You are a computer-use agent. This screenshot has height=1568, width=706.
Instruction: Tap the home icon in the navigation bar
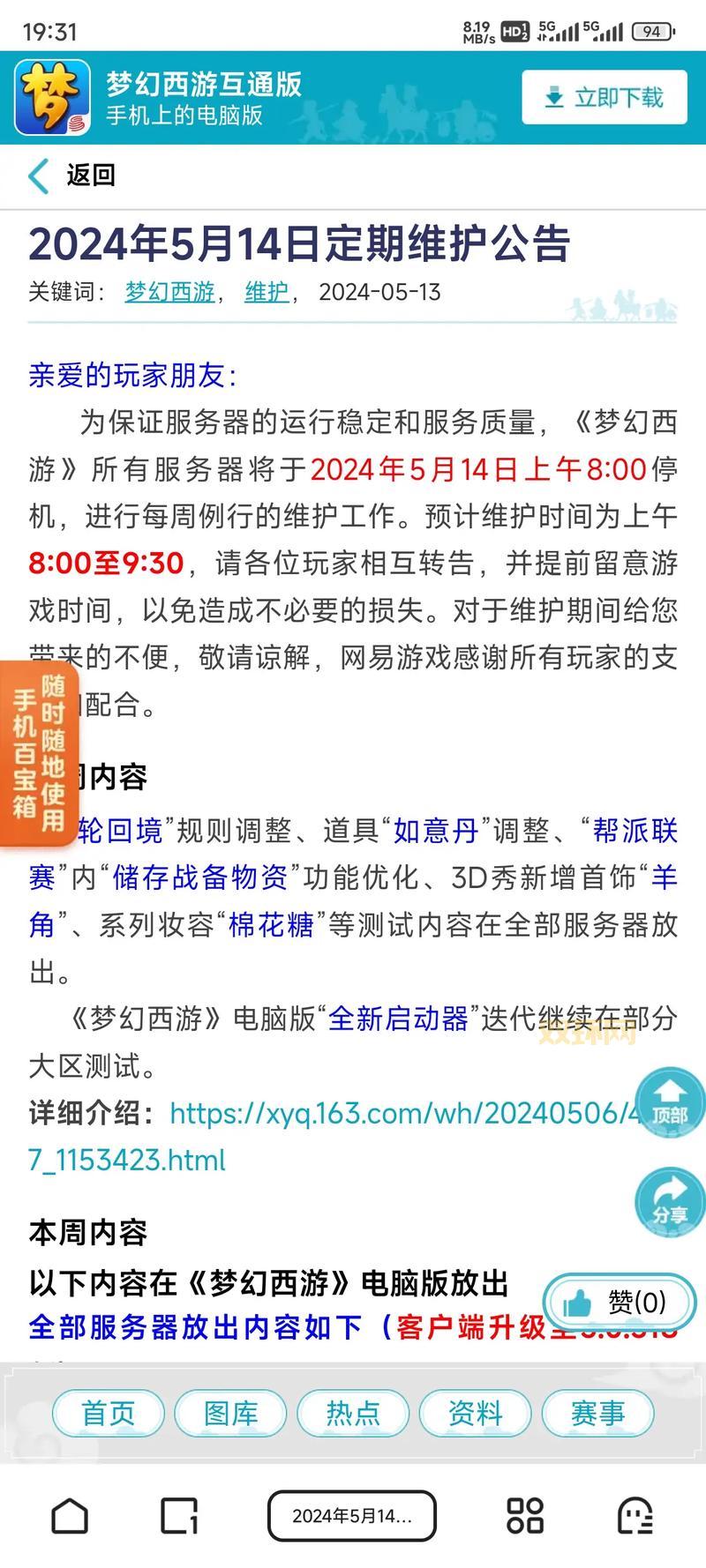[x=69, y=1513]
